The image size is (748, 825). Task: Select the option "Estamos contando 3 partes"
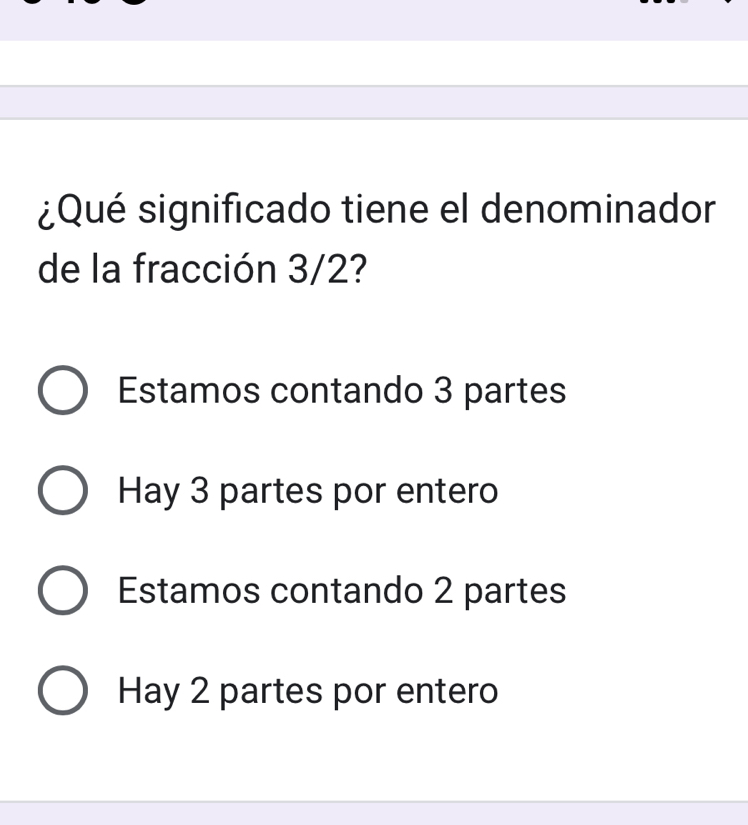62,391
